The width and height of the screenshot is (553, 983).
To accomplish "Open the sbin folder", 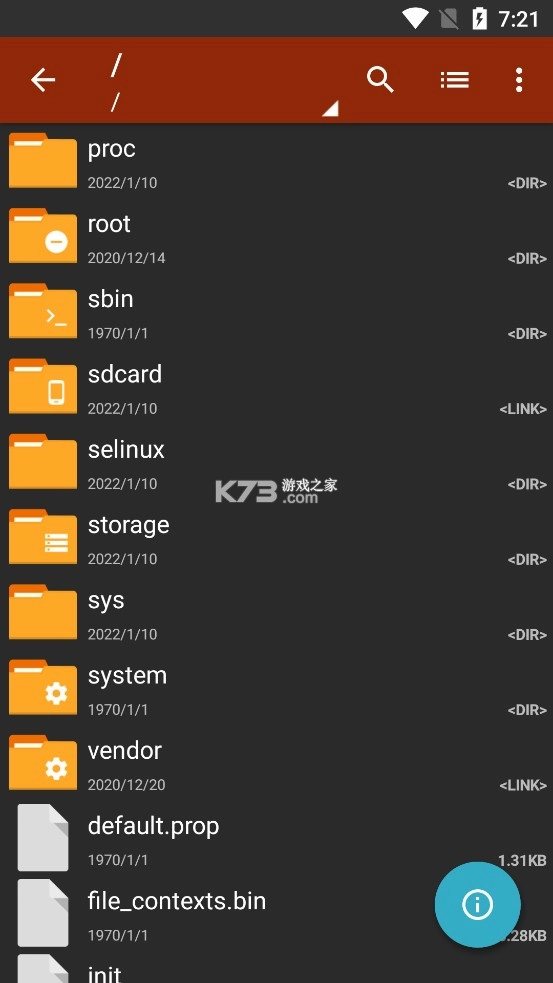I will [x=276, y=312].
